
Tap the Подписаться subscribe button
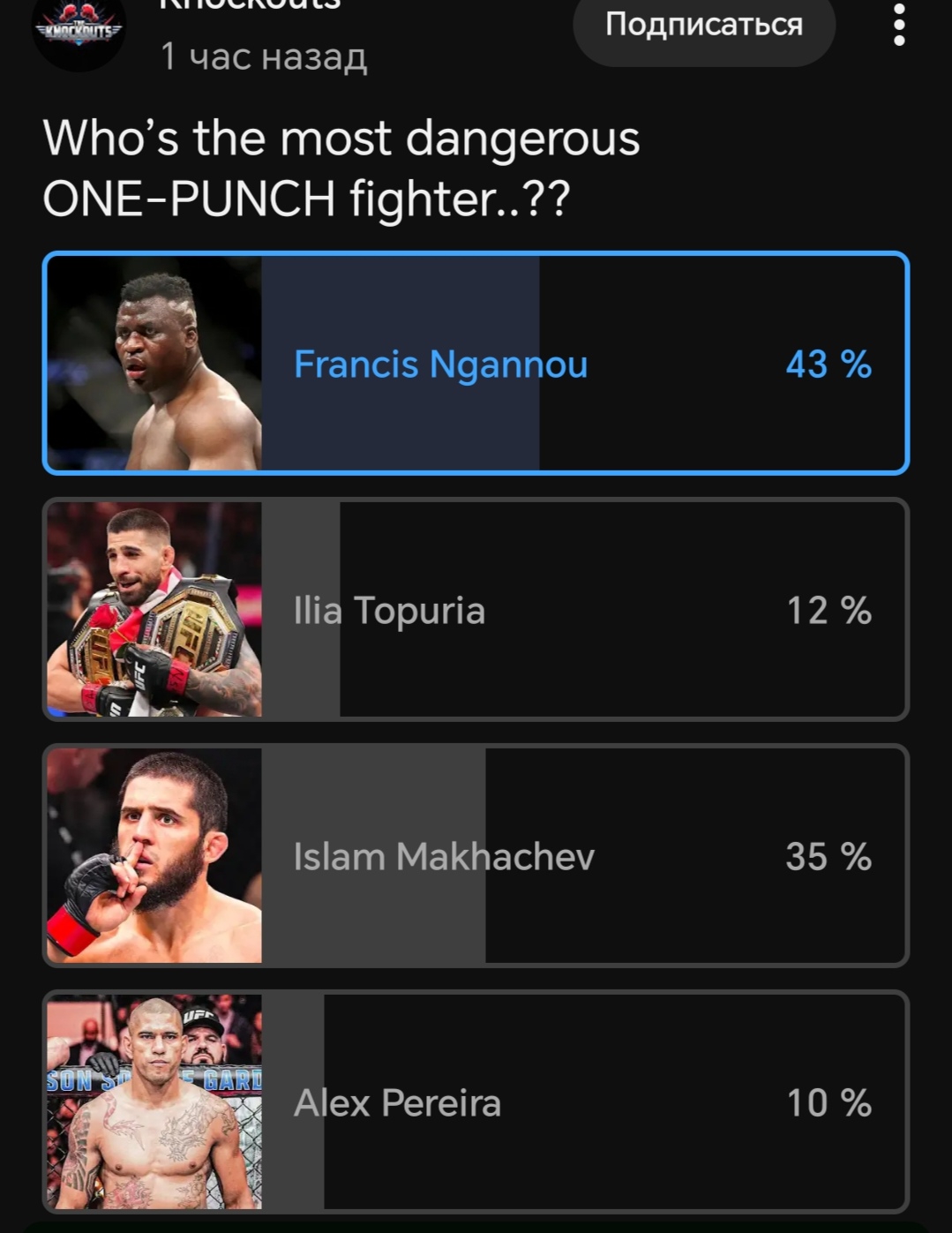coord(703,26)
